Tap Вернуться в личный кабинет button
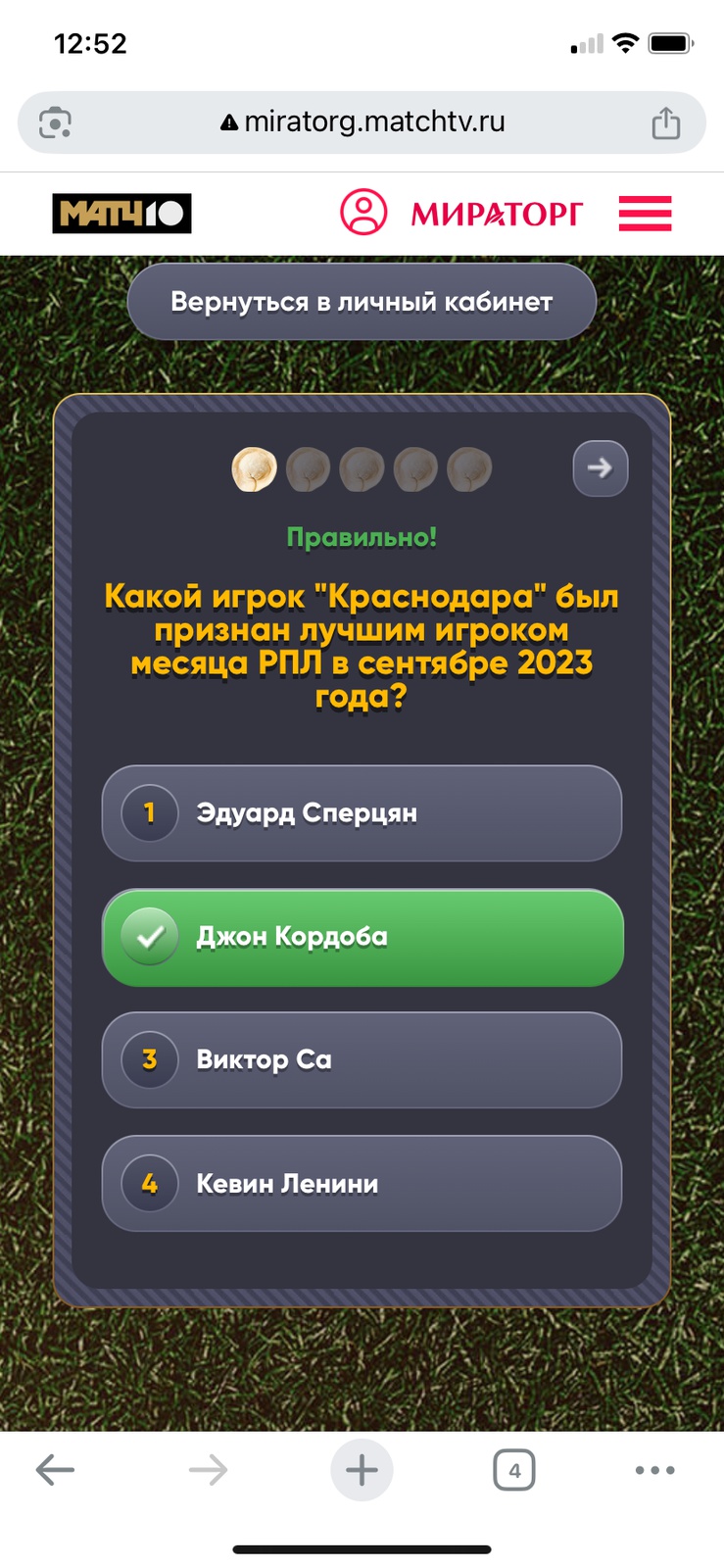The height and width of the screenshot is (1568, 724). pos(362,302)
